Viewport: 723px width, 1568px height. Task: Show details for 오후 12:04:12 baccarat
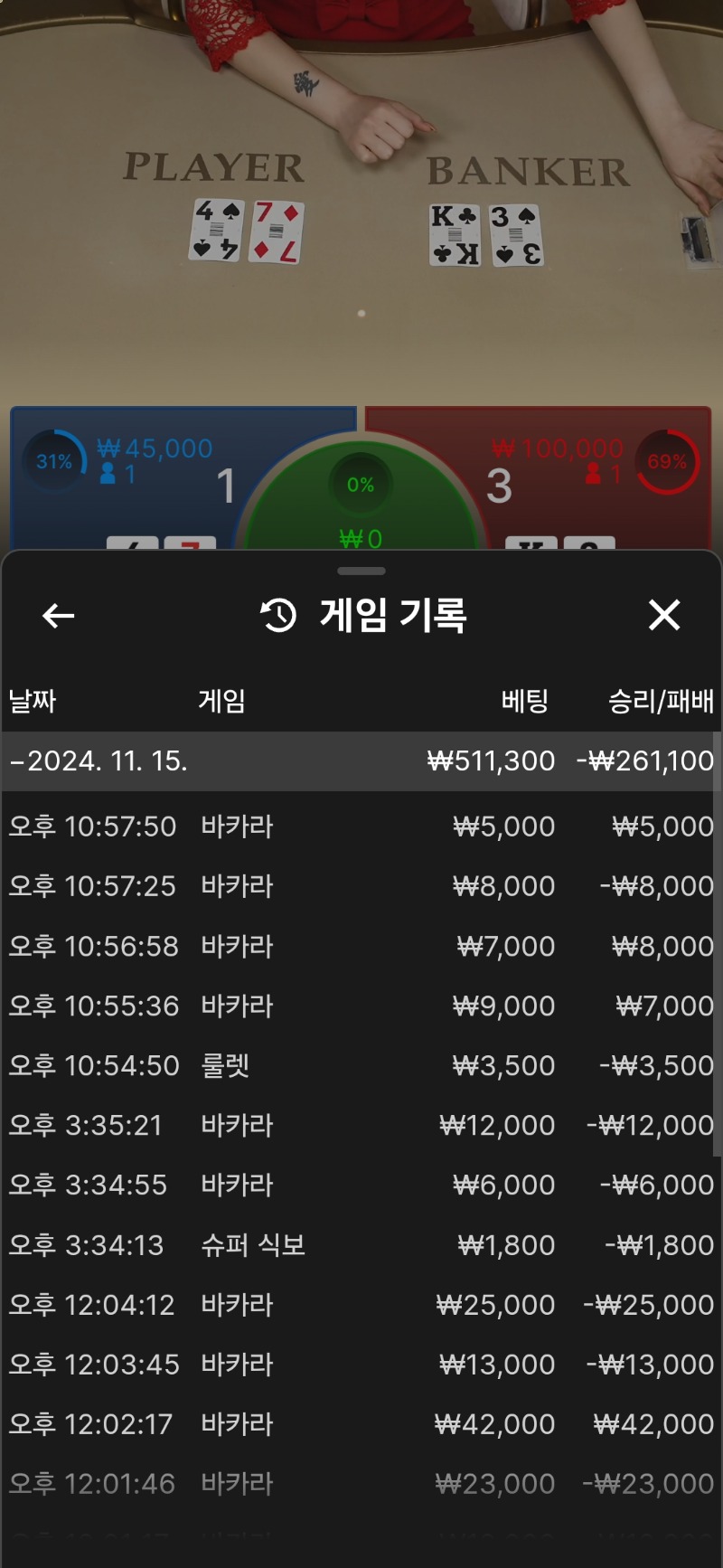coord(361,1305)
